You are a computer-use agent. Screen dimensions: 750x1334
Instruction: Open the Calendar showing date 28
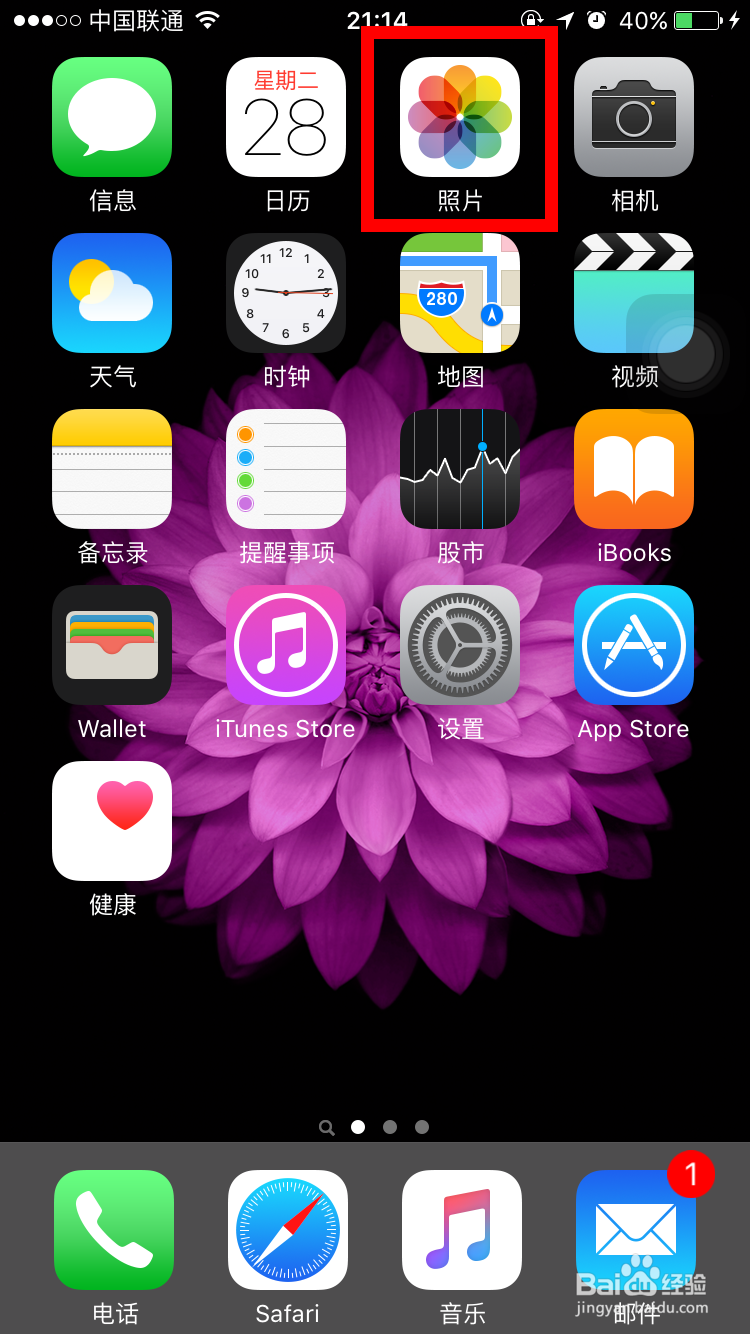click(286, 117)
